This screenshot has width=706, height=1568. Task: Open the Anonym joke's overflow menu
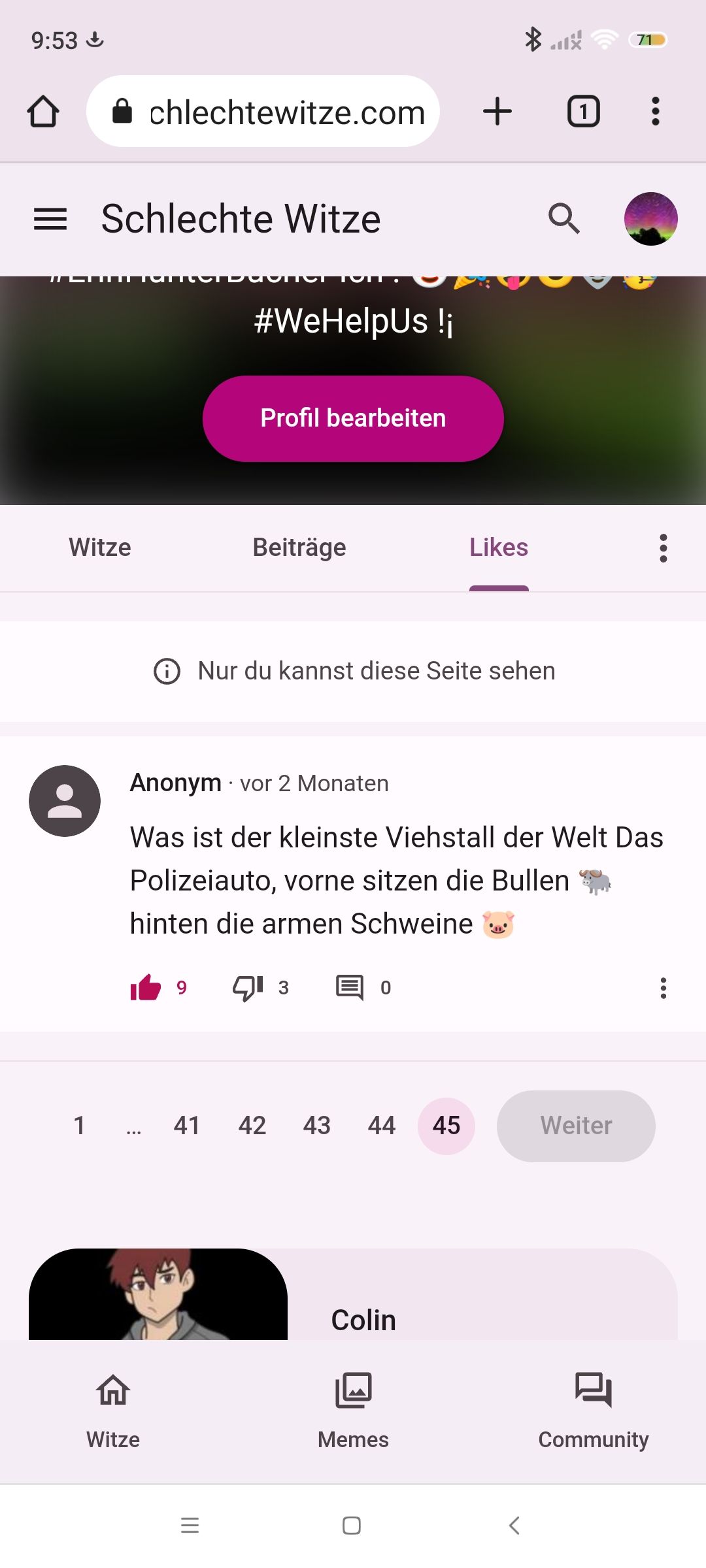pyautogui.click(x=663, y=988)
